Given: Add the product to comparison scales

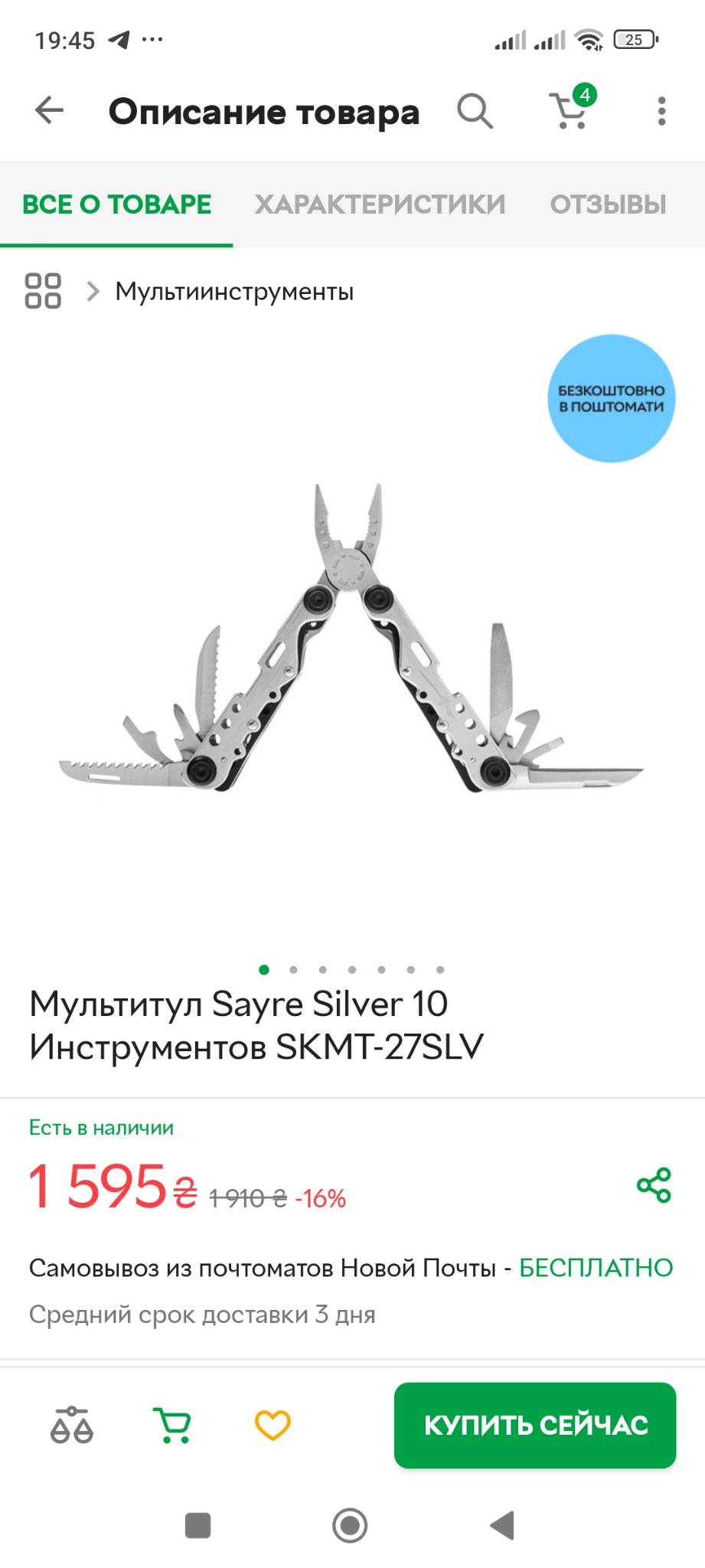Looking at the screenshot, I should (x=72, y=1425).
